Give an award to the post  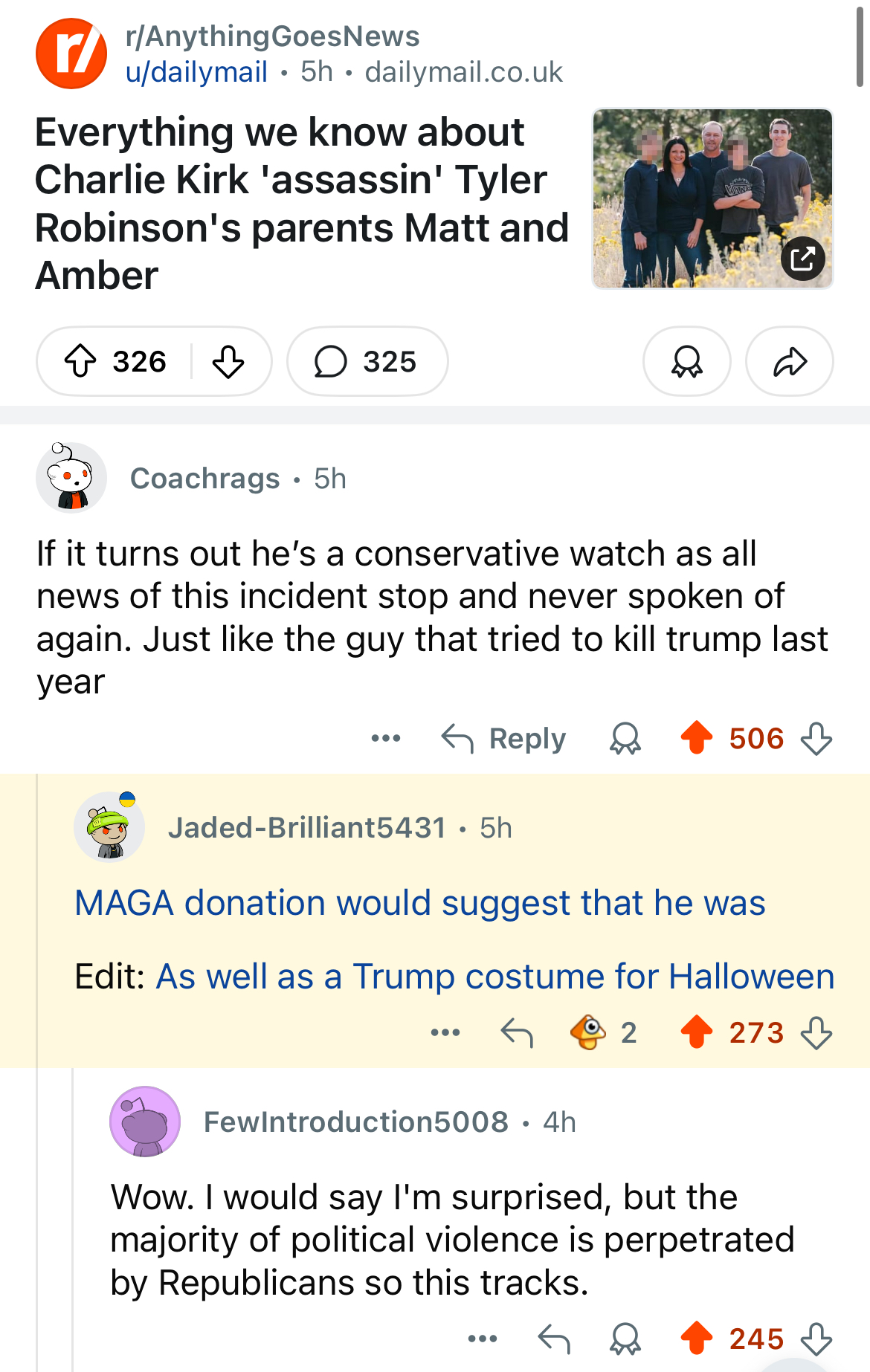686,362
